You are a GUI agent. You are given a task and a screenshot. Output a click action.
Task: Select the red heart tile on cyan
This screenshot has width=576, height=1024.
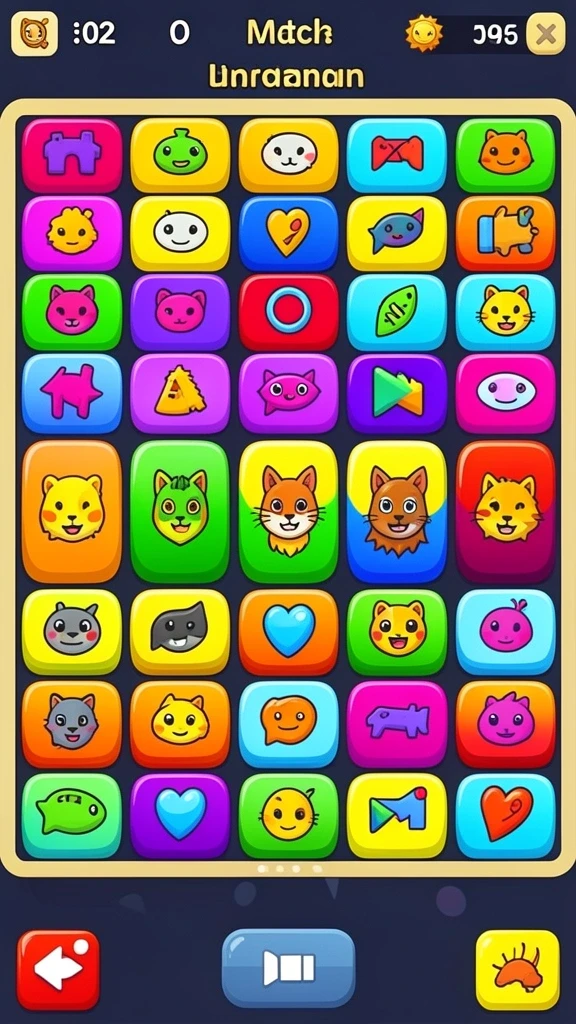tap(505, 816)
